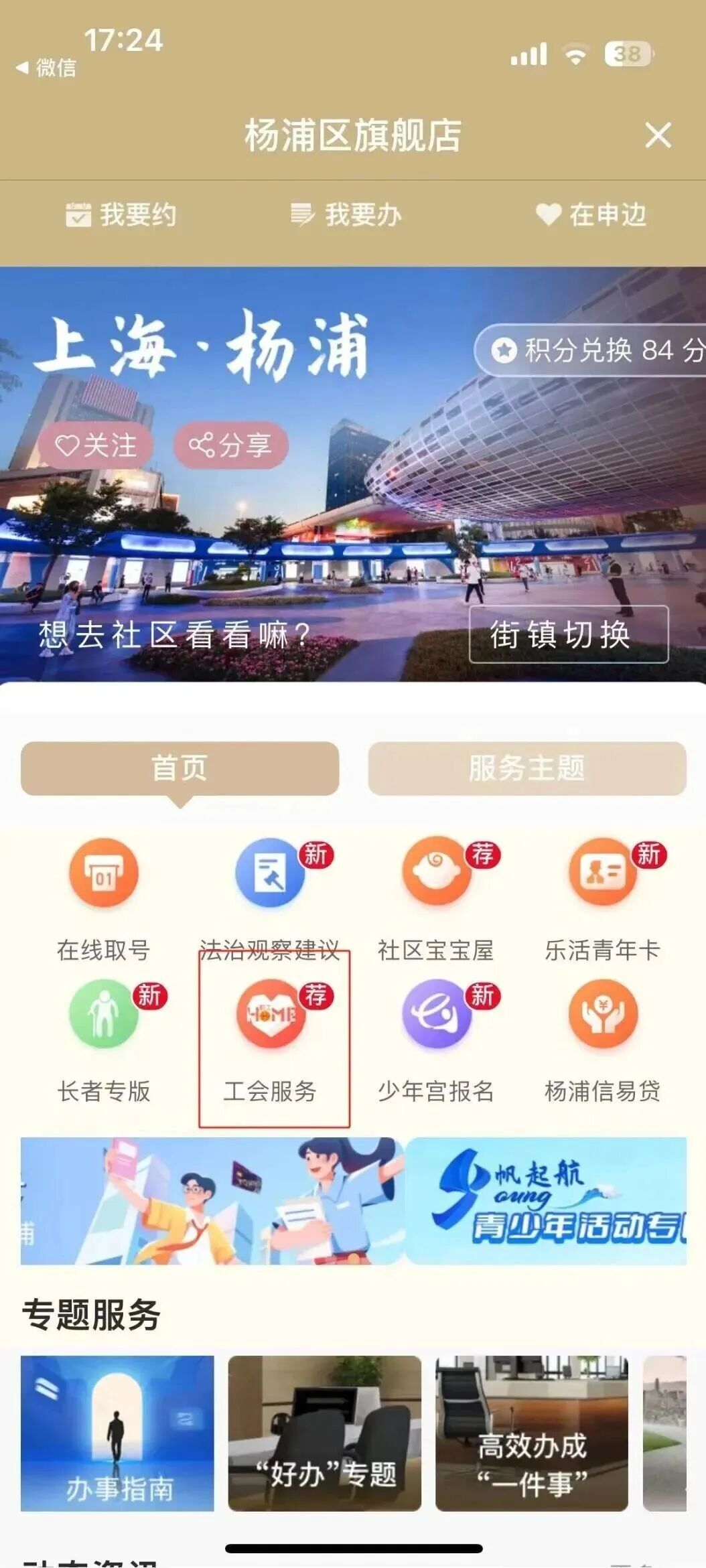The image size is (706, 1568).
Task: Open 工会服务 service
Action: (x=270, y=1015)
